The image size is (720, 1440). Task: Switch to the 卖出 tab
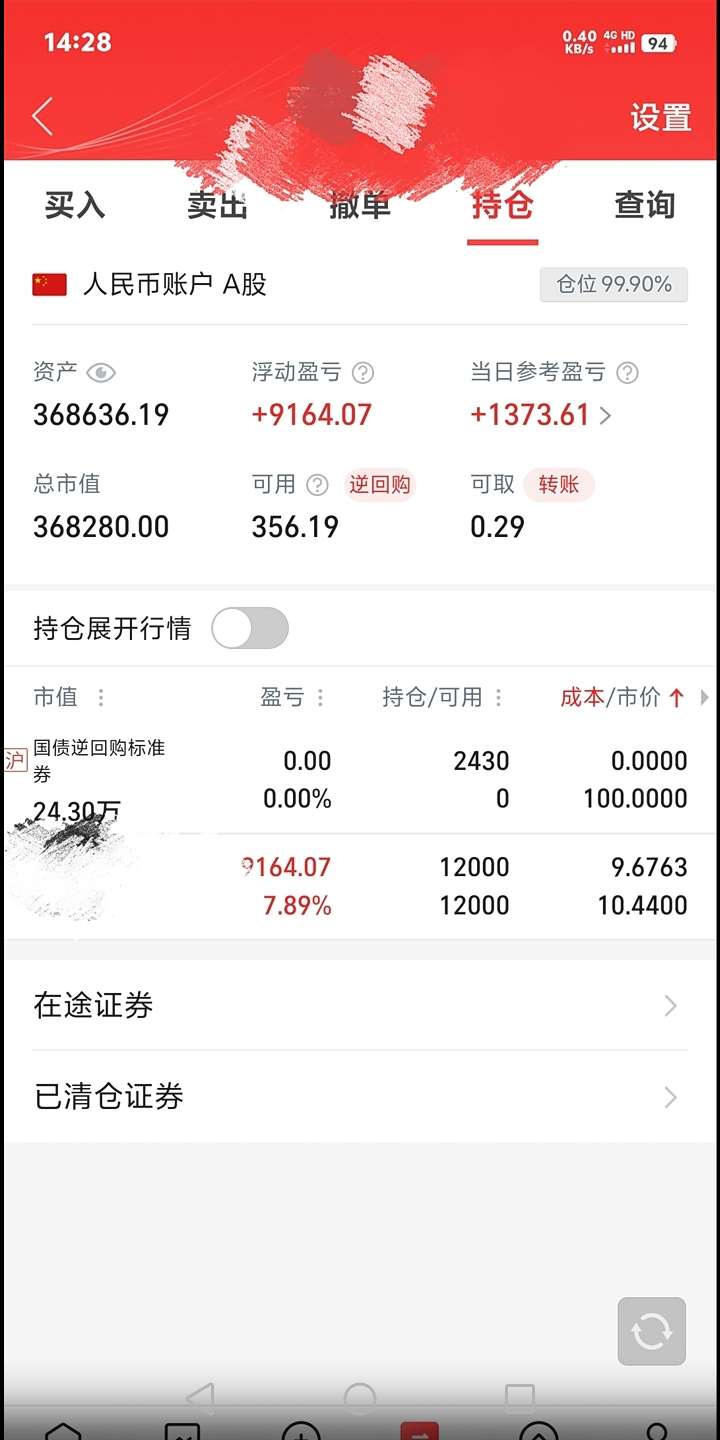coord(217,205)
